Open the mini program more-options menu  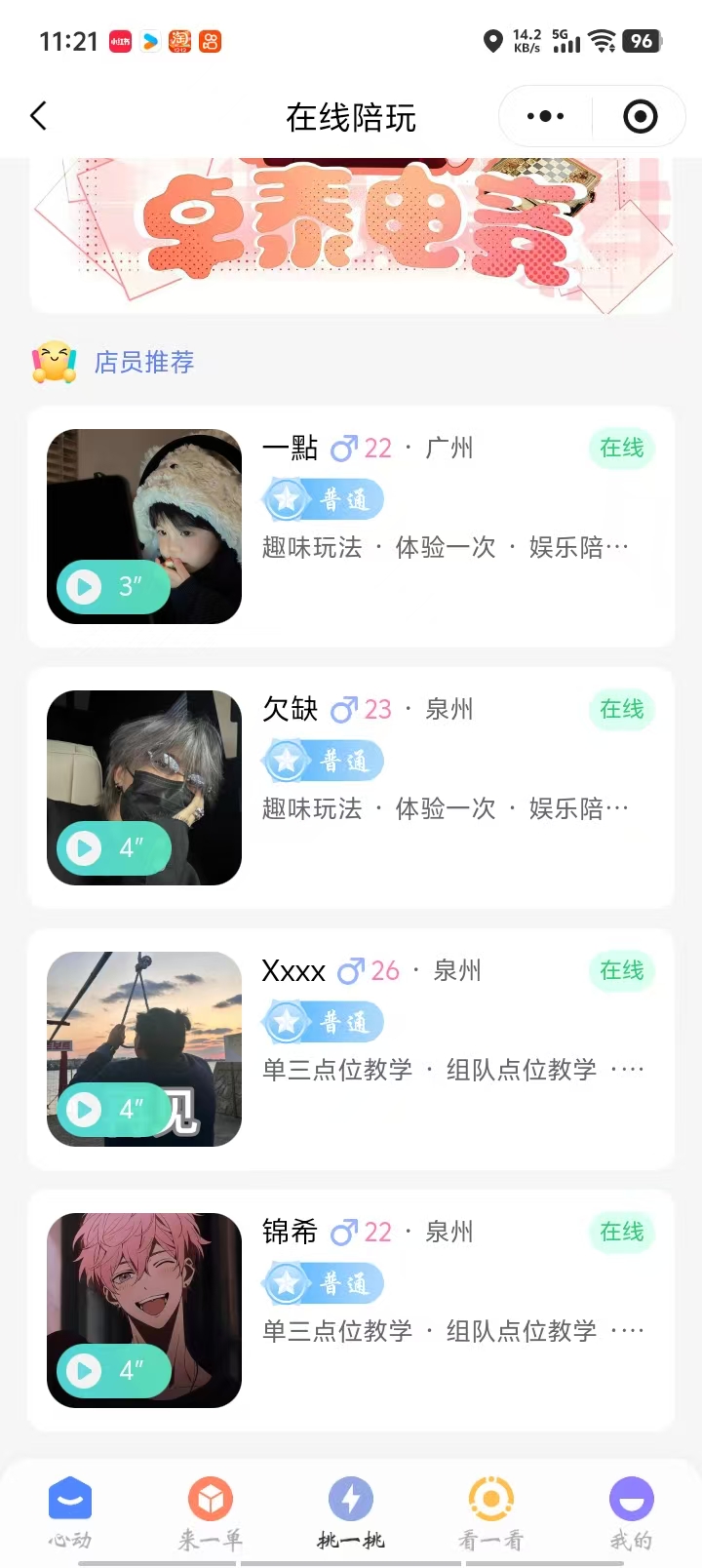[545, 117]
